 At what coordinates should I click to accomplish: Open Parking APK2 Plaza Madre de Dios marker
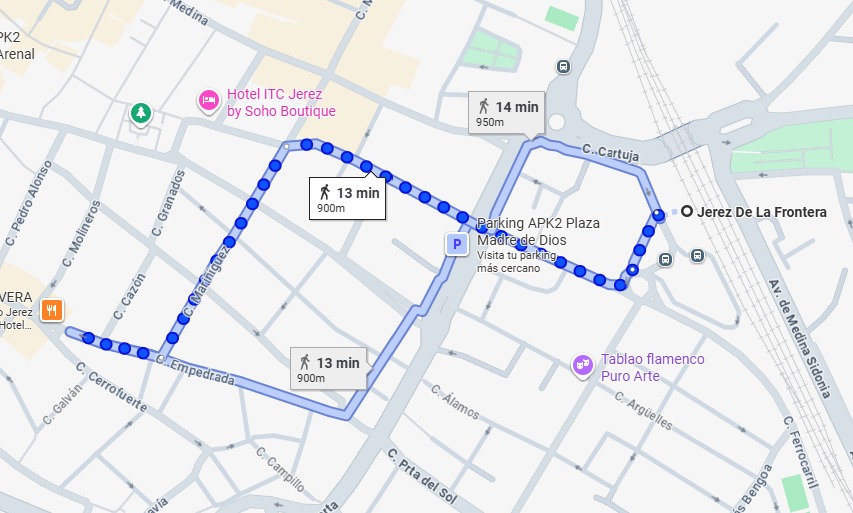point(457,243)
